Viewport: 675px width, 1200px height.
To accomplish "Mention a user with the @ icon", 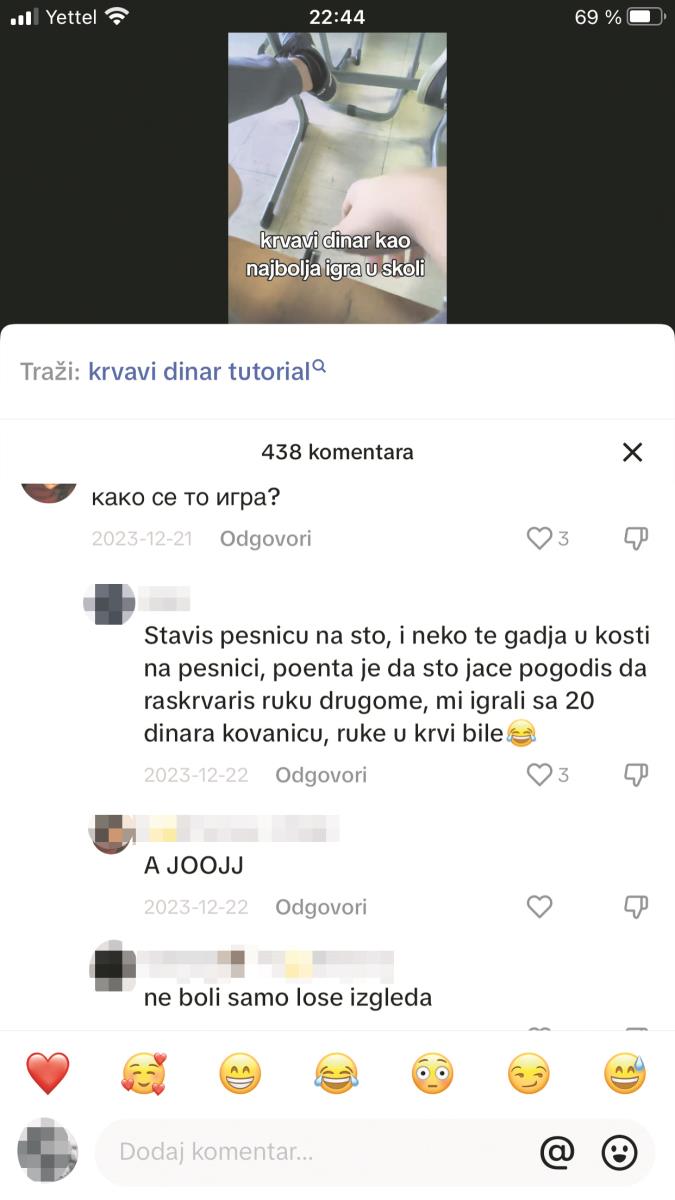I will [x=557, y=1152].
